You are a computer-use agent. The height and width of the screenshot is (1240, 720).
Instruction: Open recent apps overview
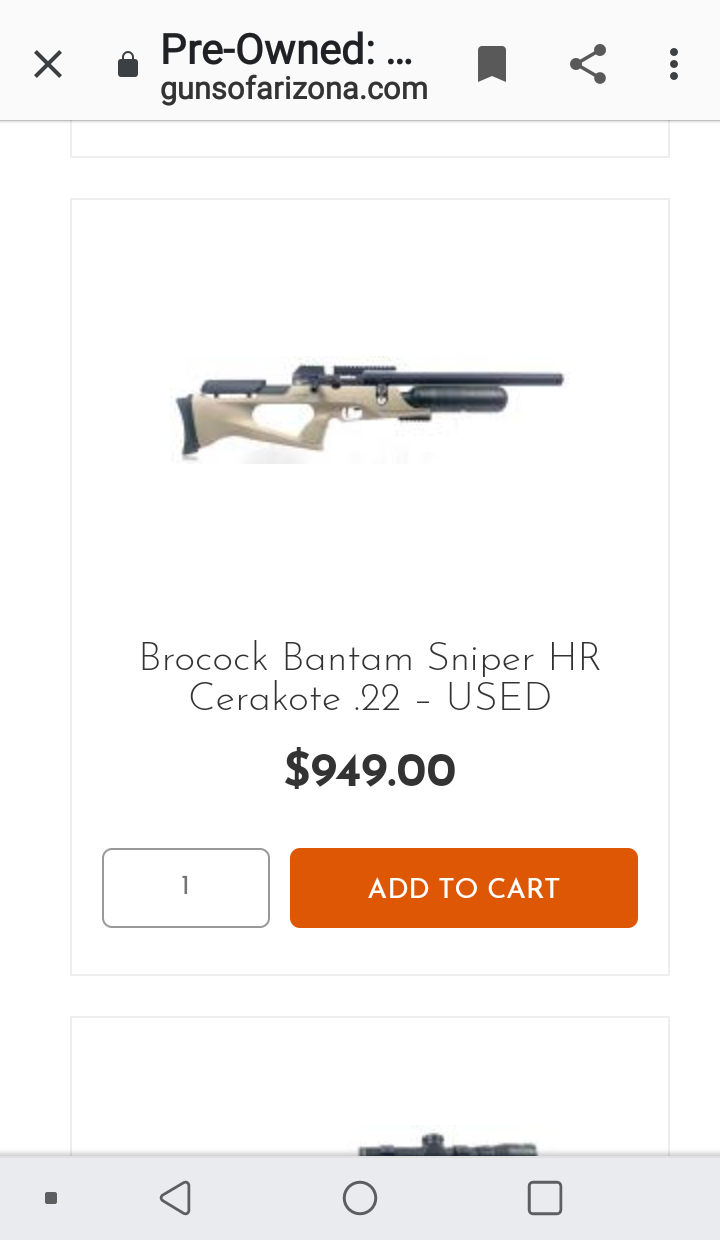544,1197
